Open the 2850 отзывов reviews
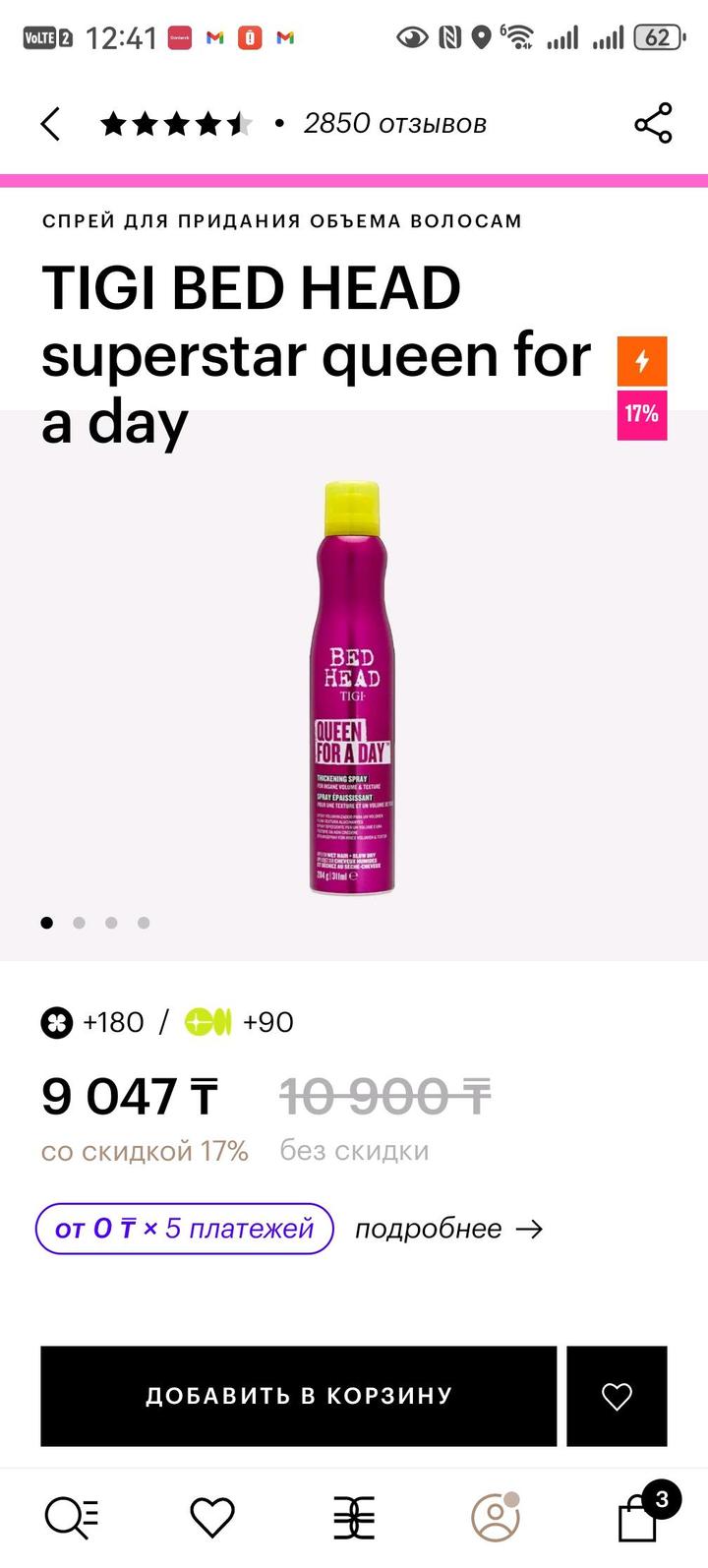The image size is (708, 1568). click(394, 124)
